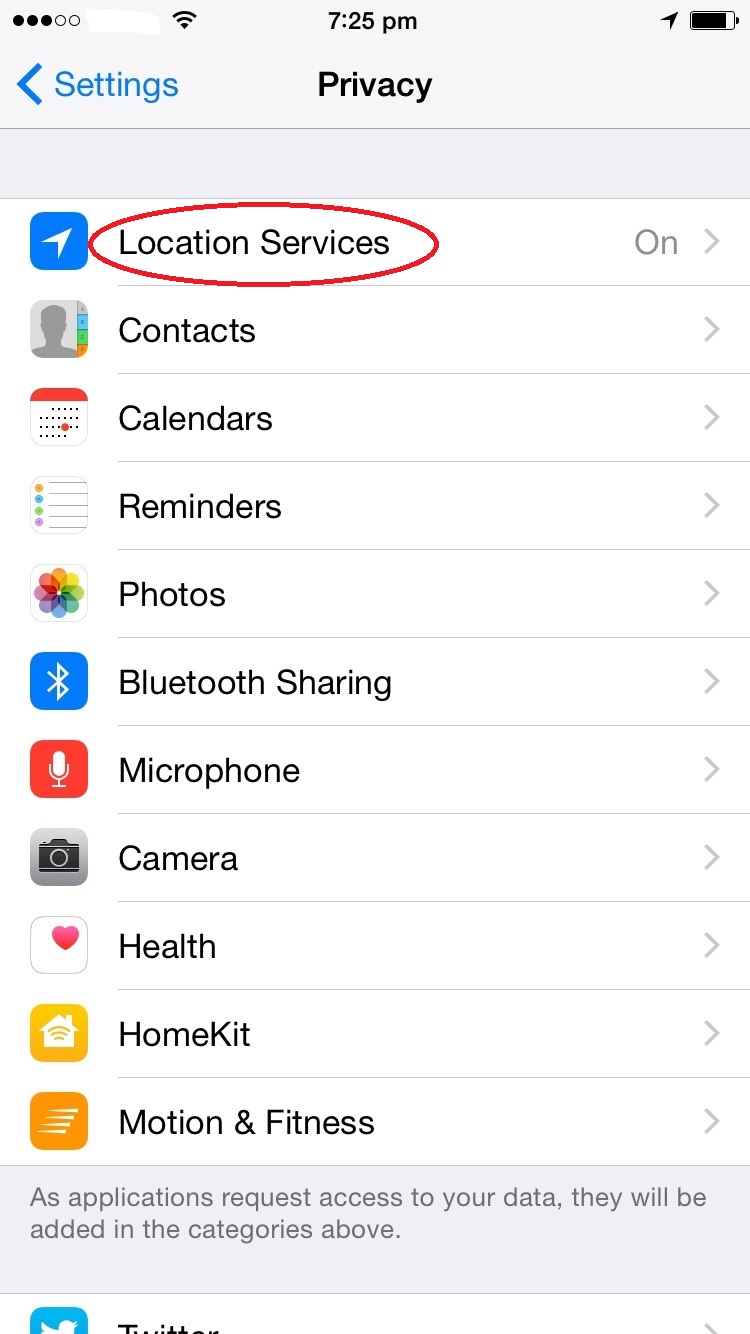Open Location Services settings
This screenshot has width=750, height=1334.
(375, 242)
